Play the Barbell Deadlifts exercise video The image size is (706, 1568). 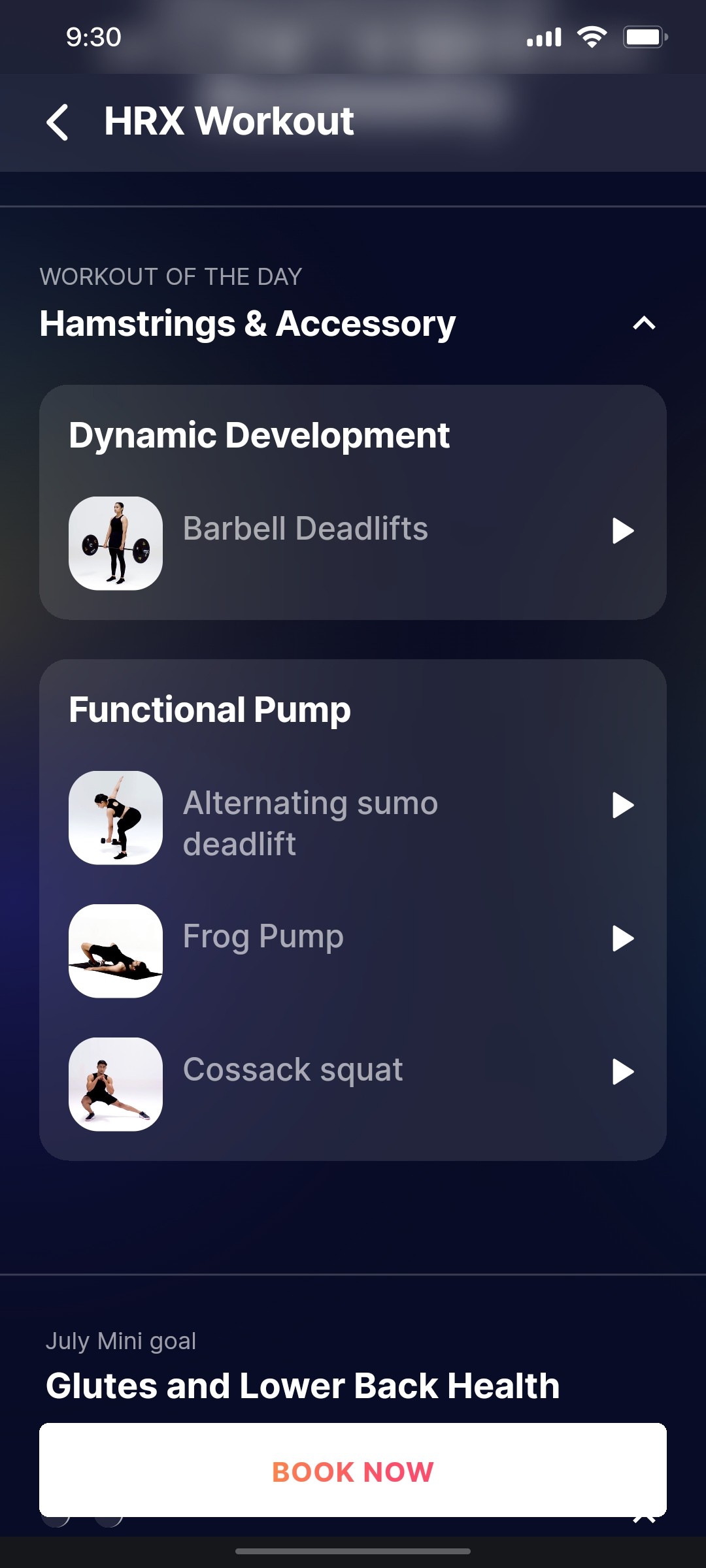click(x=623, y=531)
